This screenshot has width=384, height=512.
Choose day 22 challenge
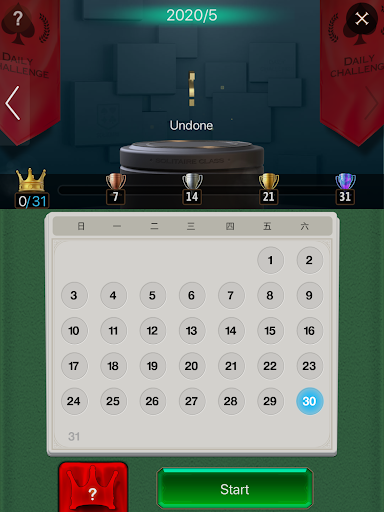click(x=270, y=366)
